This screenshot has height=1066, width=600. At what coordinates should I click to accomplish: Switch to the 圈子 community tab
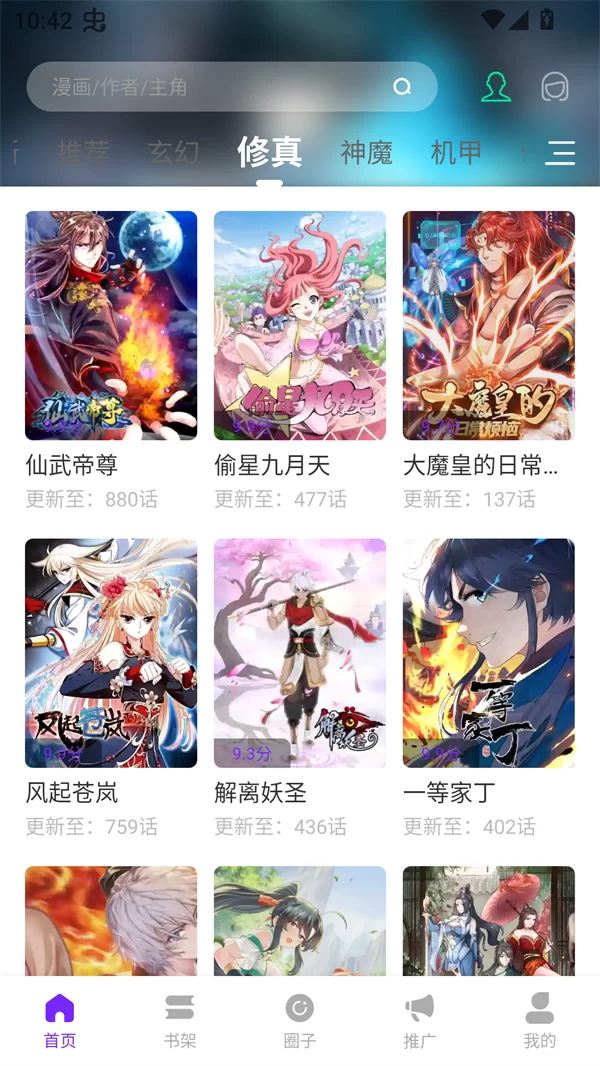pos(300,1021)
